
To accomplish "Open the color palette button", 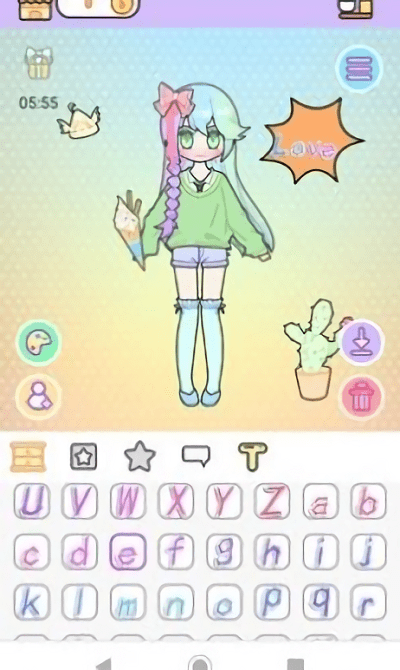I will pos(38,343).
